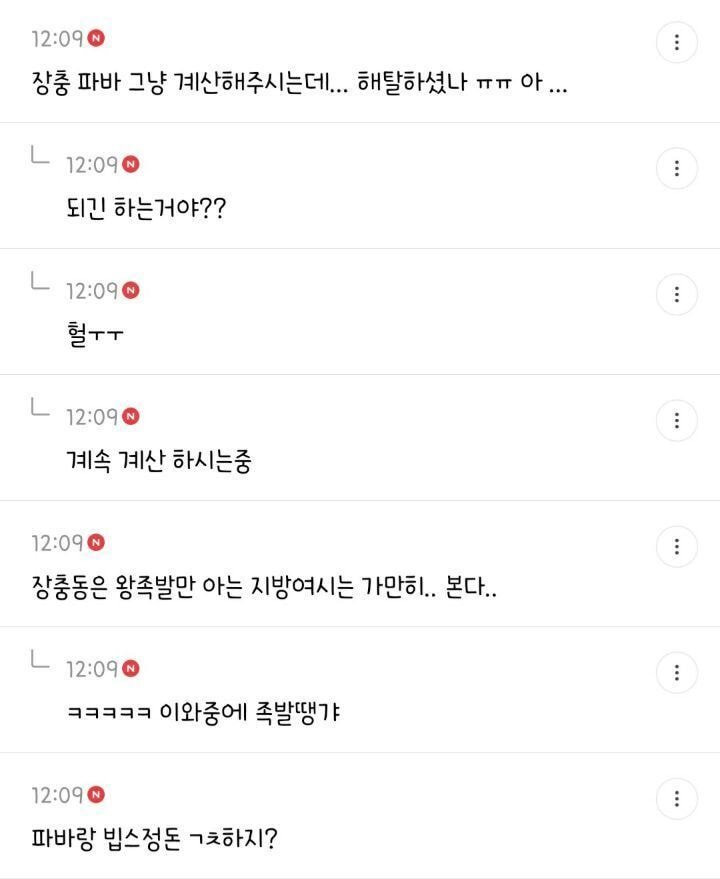Screen dimensions: 720x879
Task: Open the options menu for the '헐ㅜㅜ' reply
Action: (x=677, y=294)
